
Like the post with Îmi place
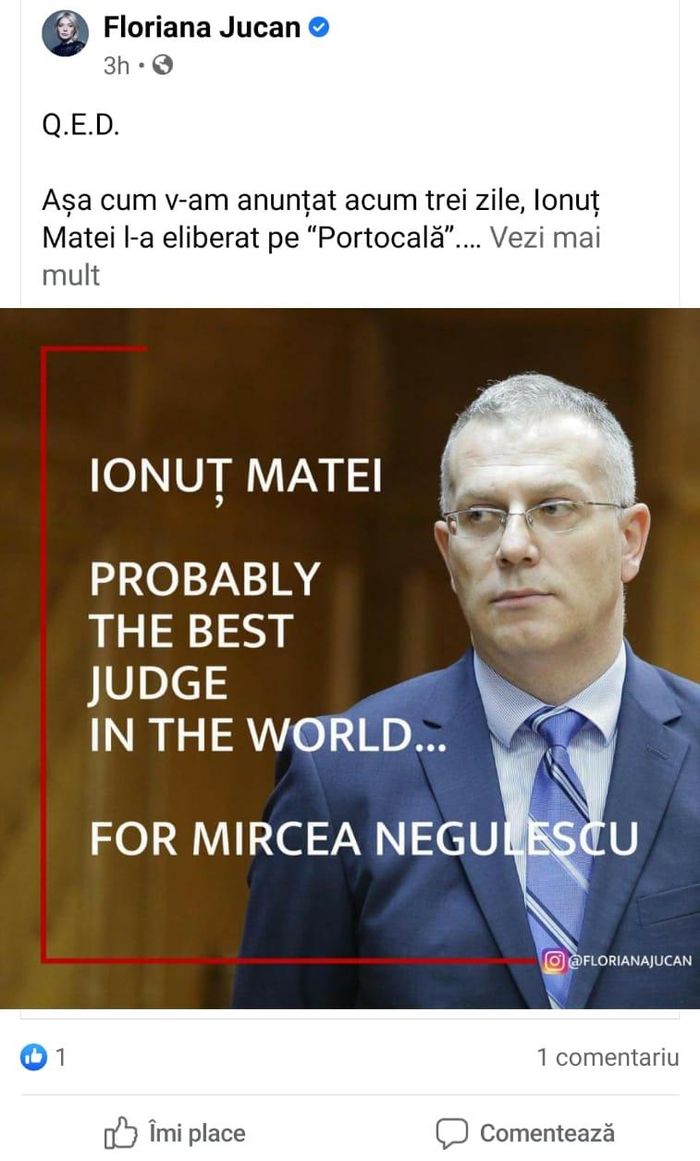click(x=175, y=1133)
